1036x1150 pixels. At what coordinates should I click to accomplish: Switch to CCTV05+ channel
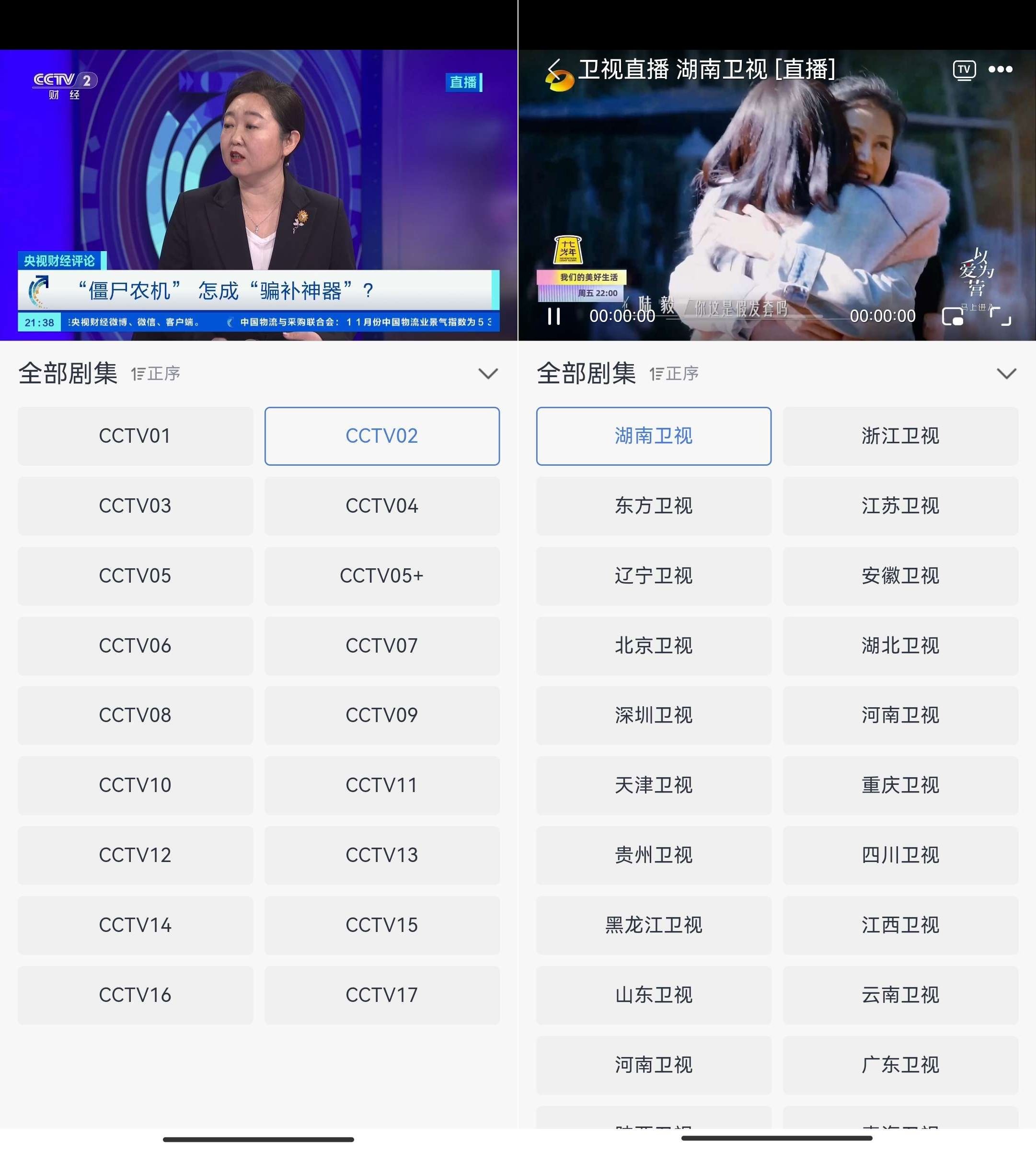point(382,575)
